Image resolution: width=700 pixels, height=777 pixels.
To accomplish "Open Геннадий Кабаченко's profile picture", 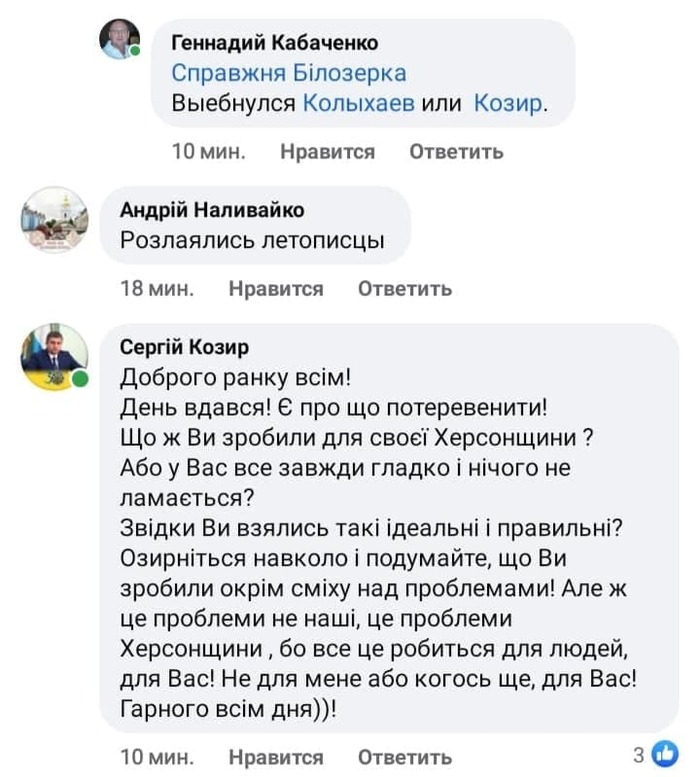I will [119, 39].
